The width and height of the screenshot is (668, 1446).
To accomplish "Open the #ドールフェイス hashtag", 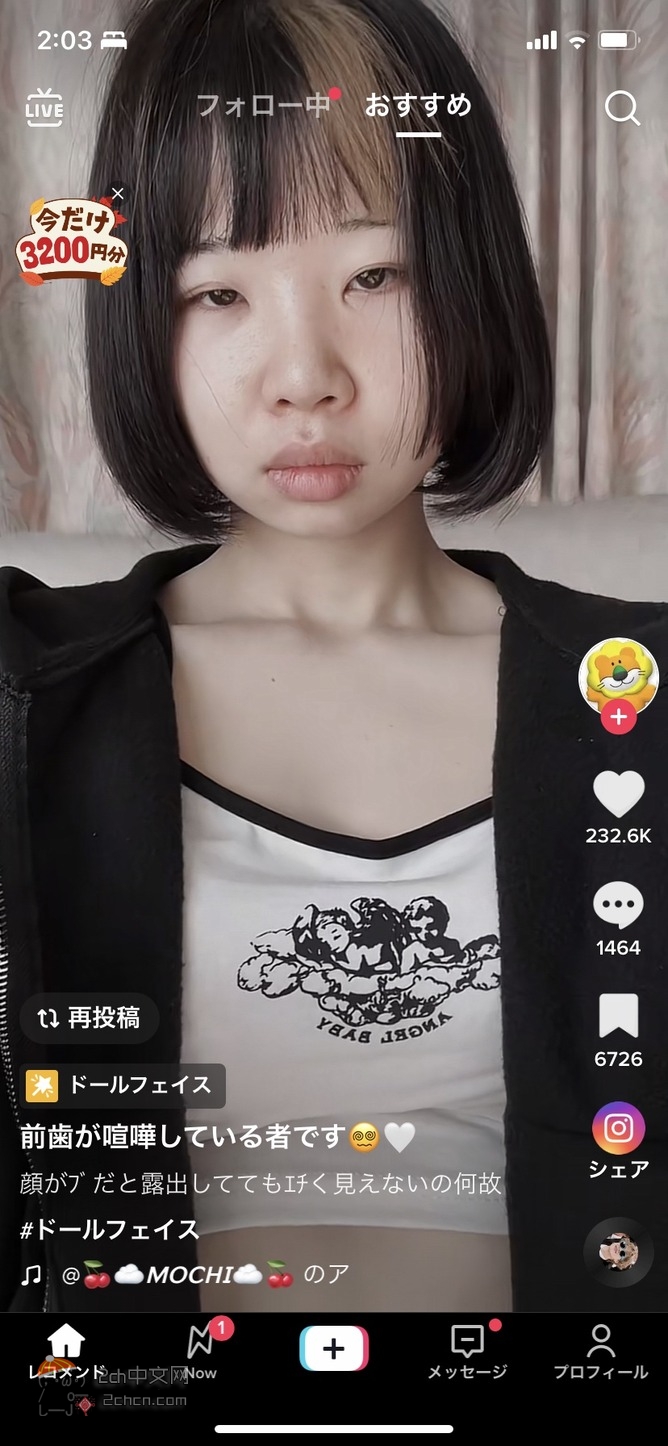I will [109, 1229].
